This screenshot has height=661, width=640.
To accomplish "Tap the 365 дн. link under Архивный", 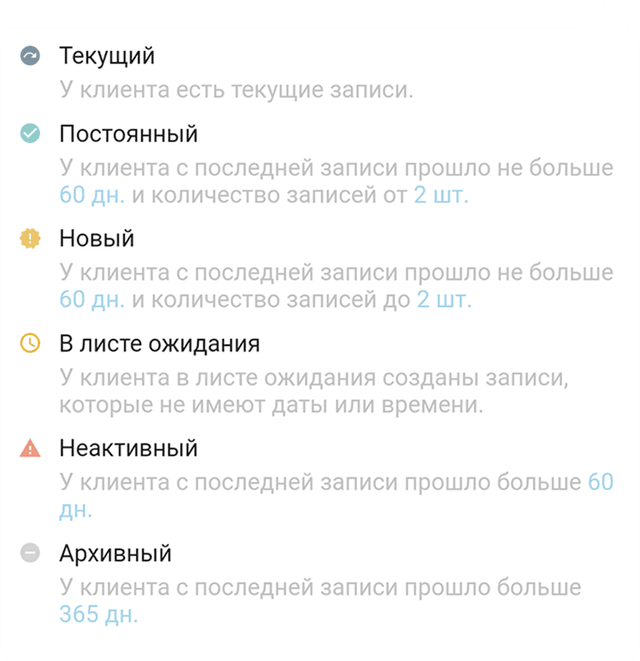I will click(x=98, y=614).
